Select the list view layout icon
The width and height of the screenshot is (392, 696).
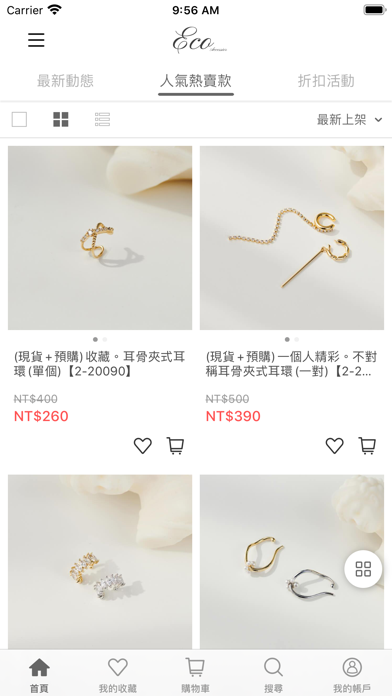click(102, 119)
